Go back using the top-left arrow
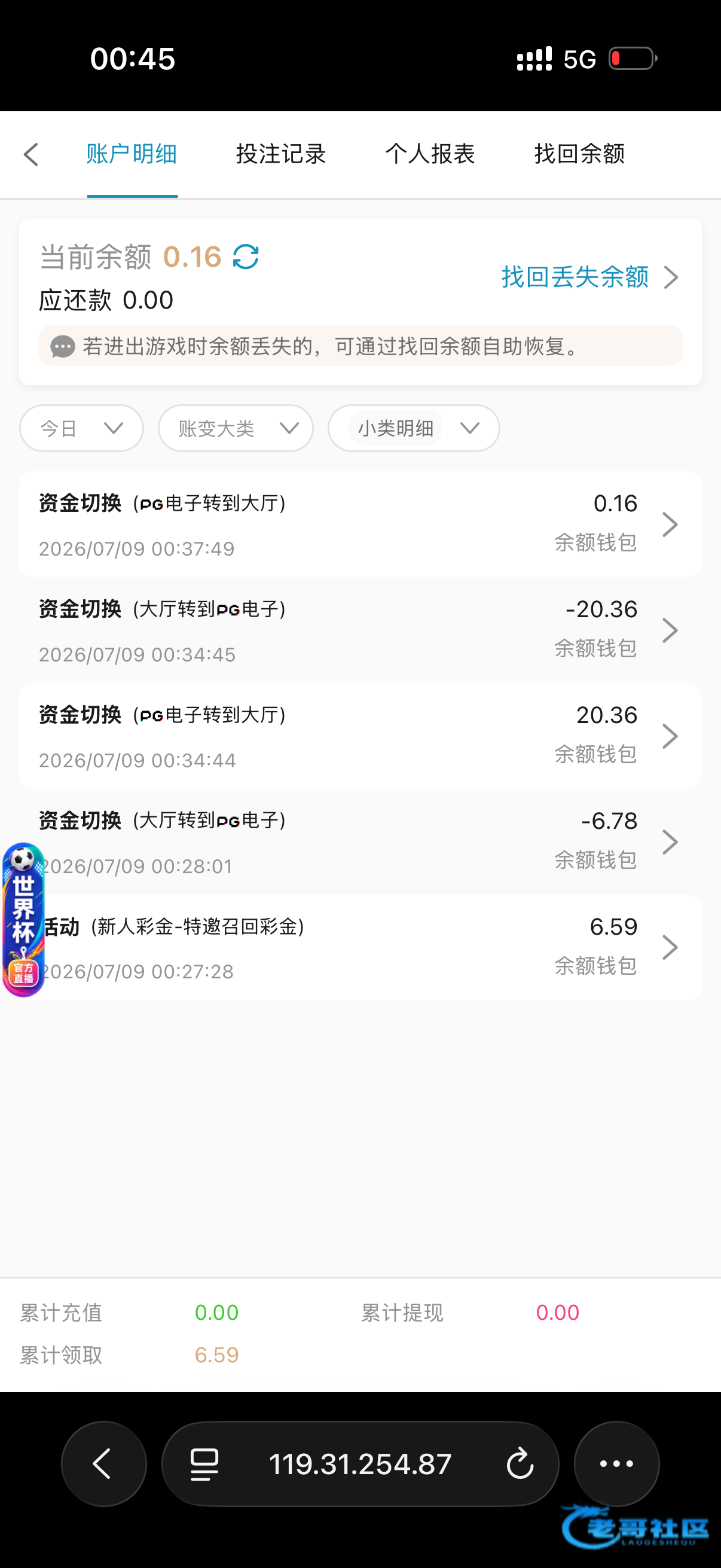Viewport: 721px width, 1568px height. coord(32,155)
